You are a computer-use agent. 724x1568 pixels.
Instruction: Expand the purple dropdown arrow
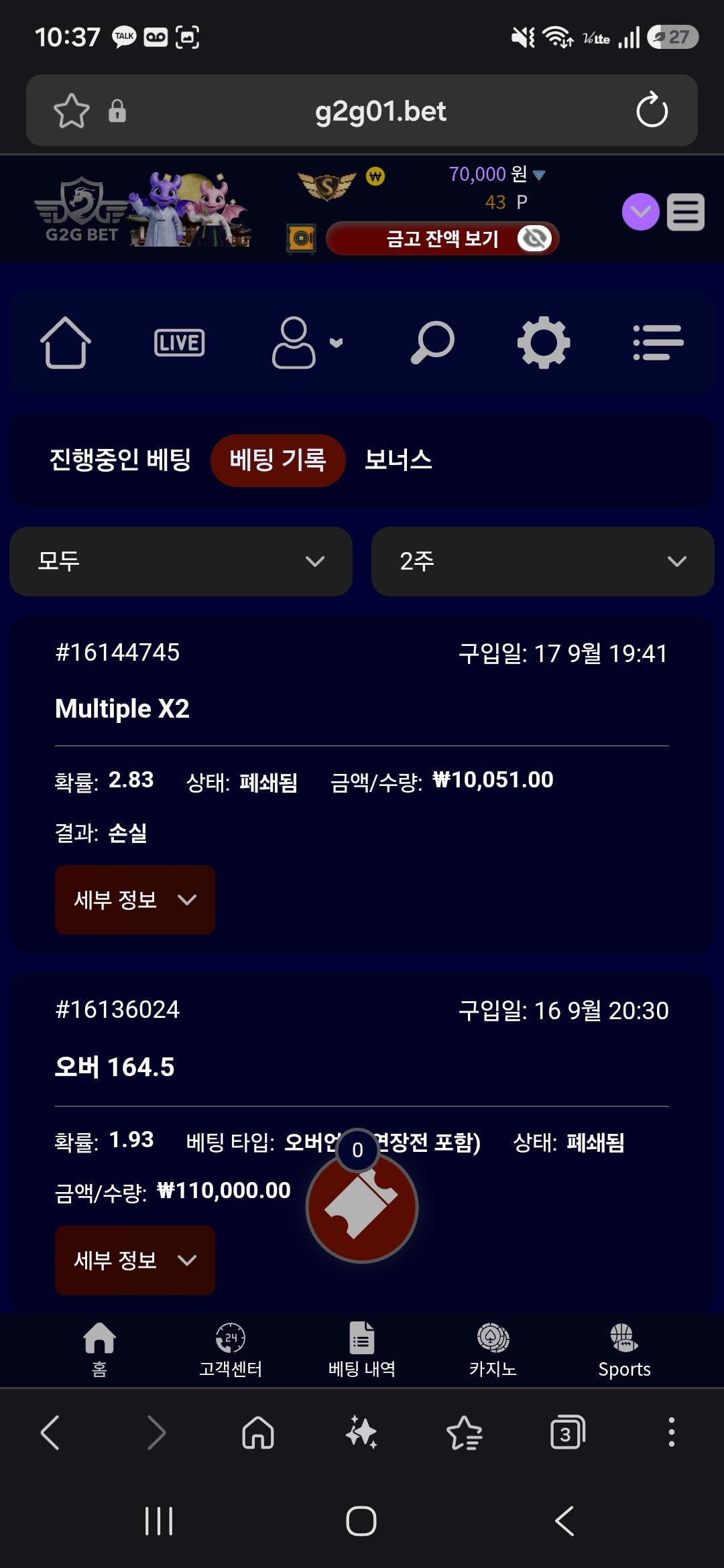(x=641, y=212)
